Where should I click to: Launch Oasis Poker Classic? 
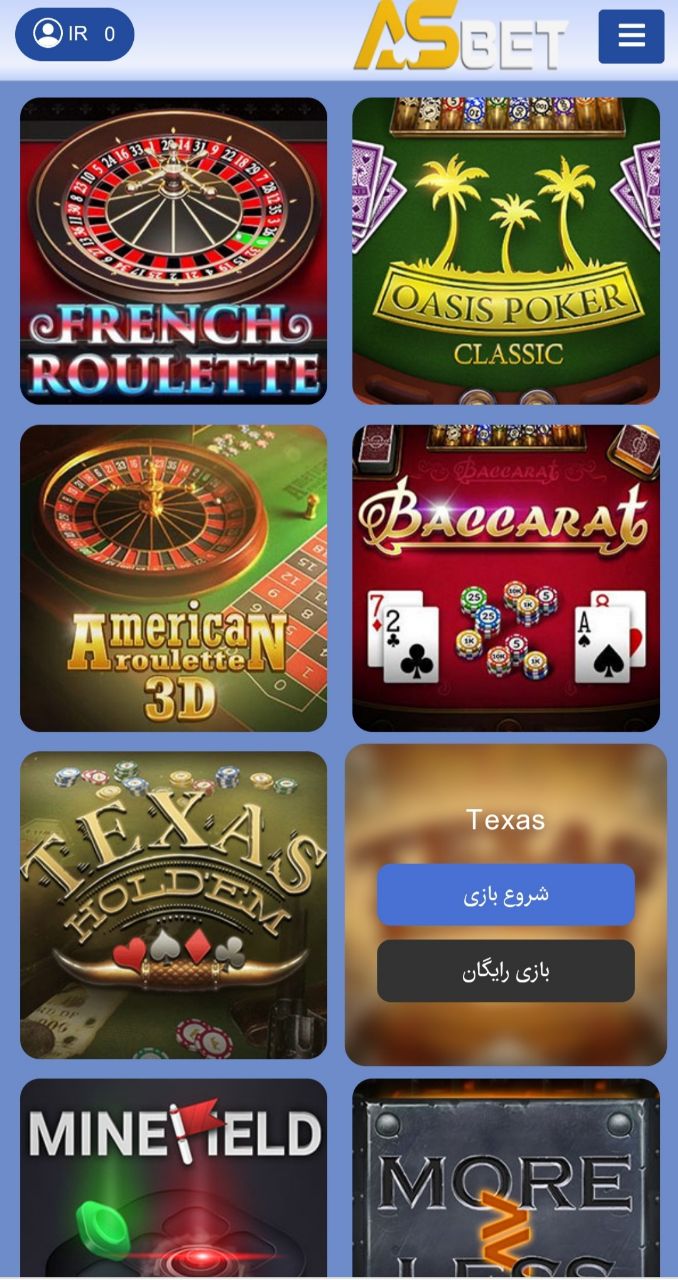pyautogui.click(x=506, y=250)
